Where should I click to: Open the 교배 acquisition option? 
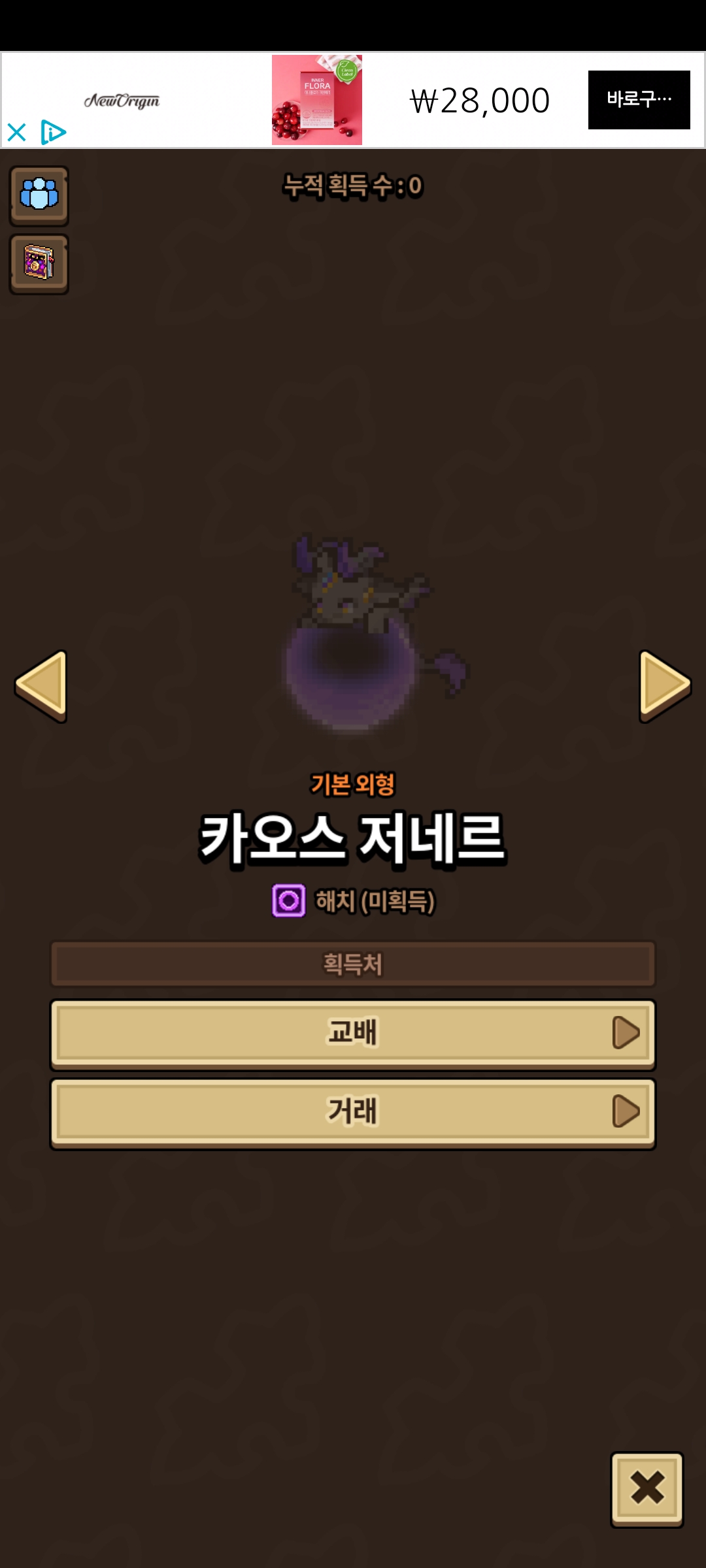(353, 1034)
